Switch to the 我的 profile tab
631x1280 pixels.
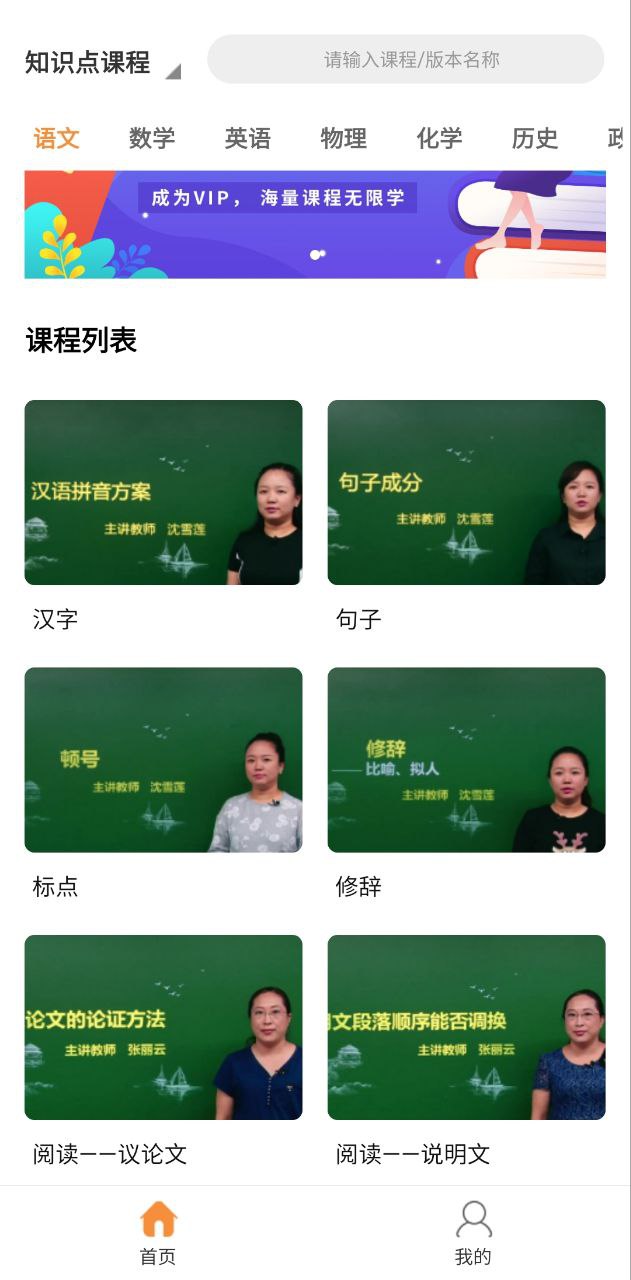tap(473, 1232)
